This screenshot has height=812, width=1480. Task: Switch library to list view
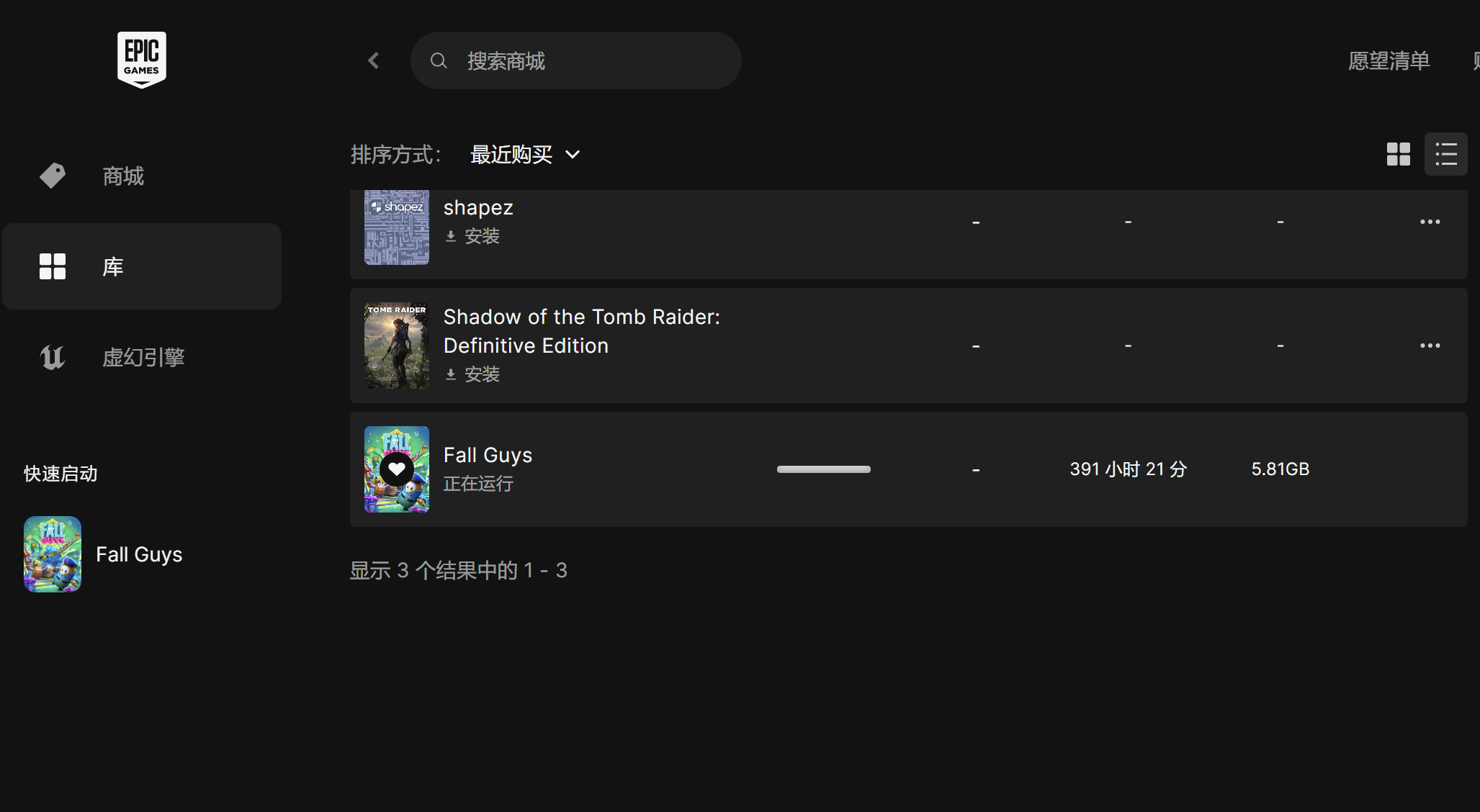tap(1445, 154)
